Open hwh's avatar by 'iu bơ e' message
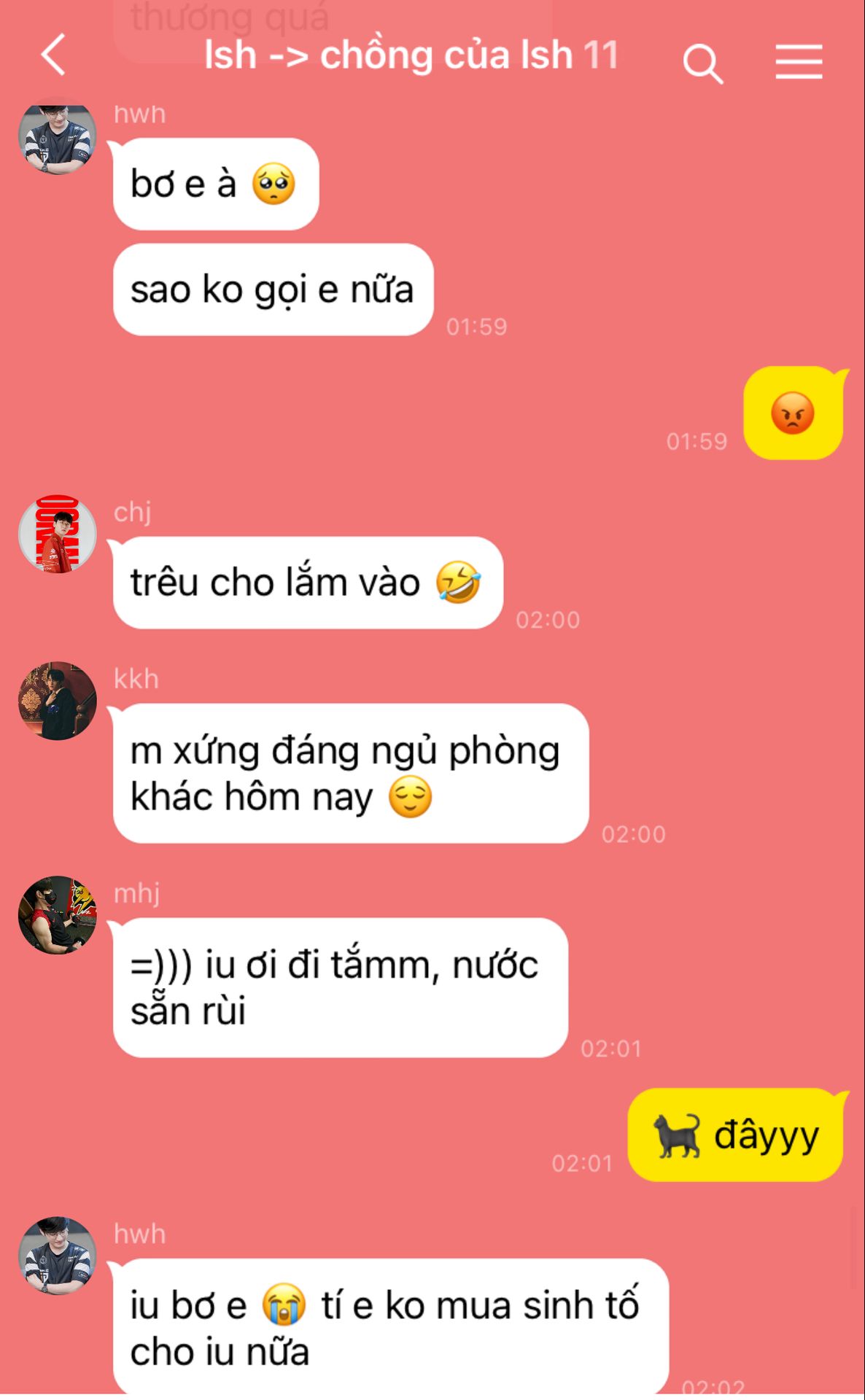Screen dimensions: 865x1400 tap(57, 1256)
